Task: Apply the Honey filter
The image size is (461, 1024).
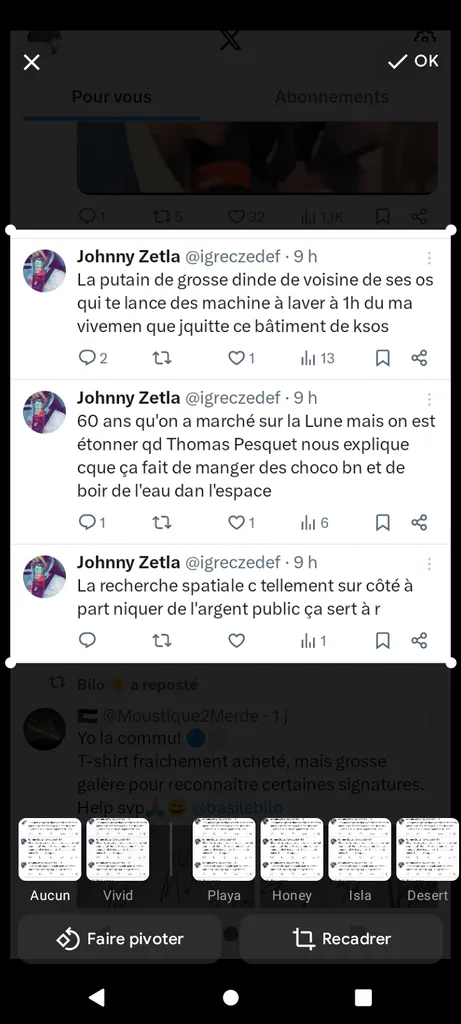Action: click(x=292, y=859)
